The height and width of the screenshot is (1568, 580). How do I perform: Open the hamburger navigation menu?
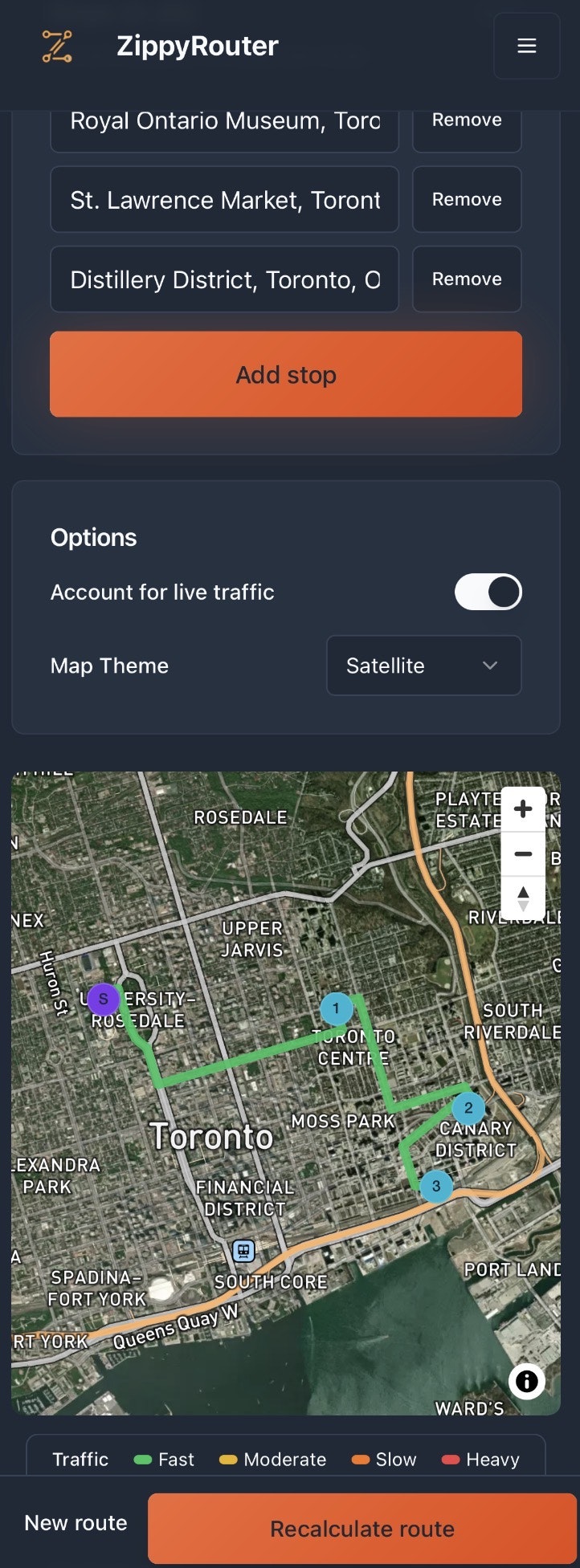click(x=527, y=46)
